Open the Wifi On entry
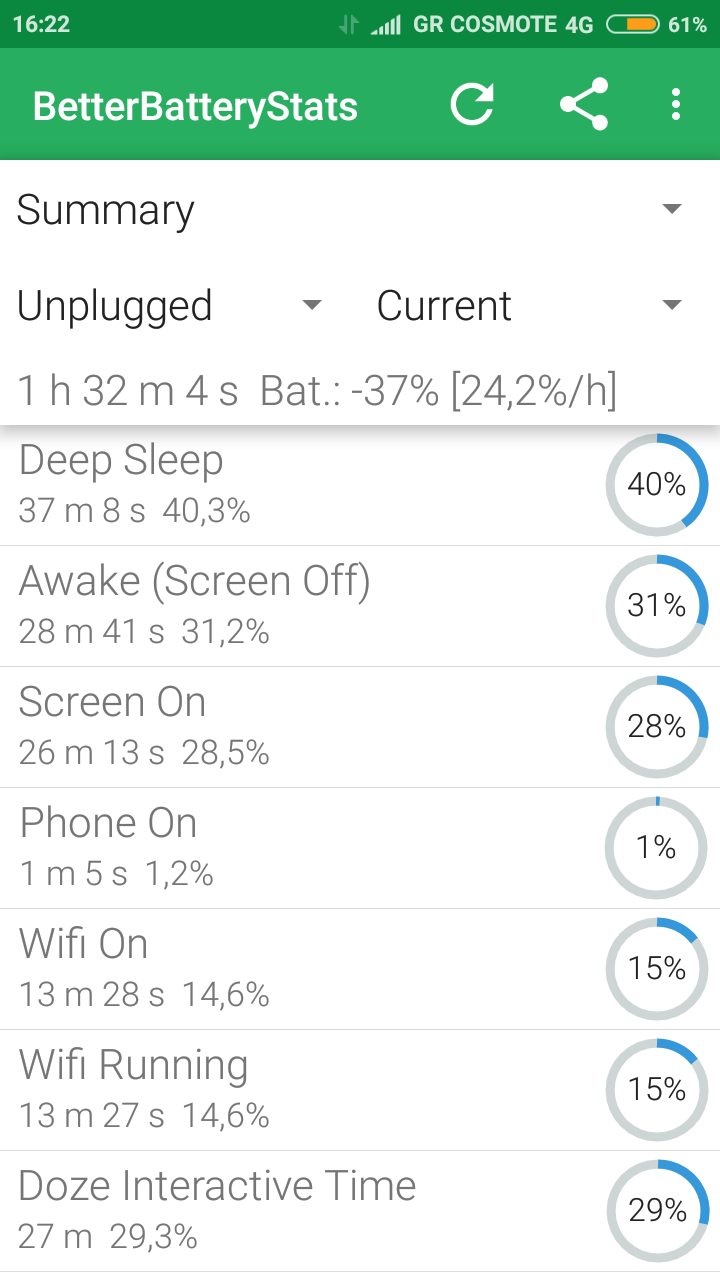This screenshot has height=1280, width=720. pyautogui.click(x=300, y=969)
